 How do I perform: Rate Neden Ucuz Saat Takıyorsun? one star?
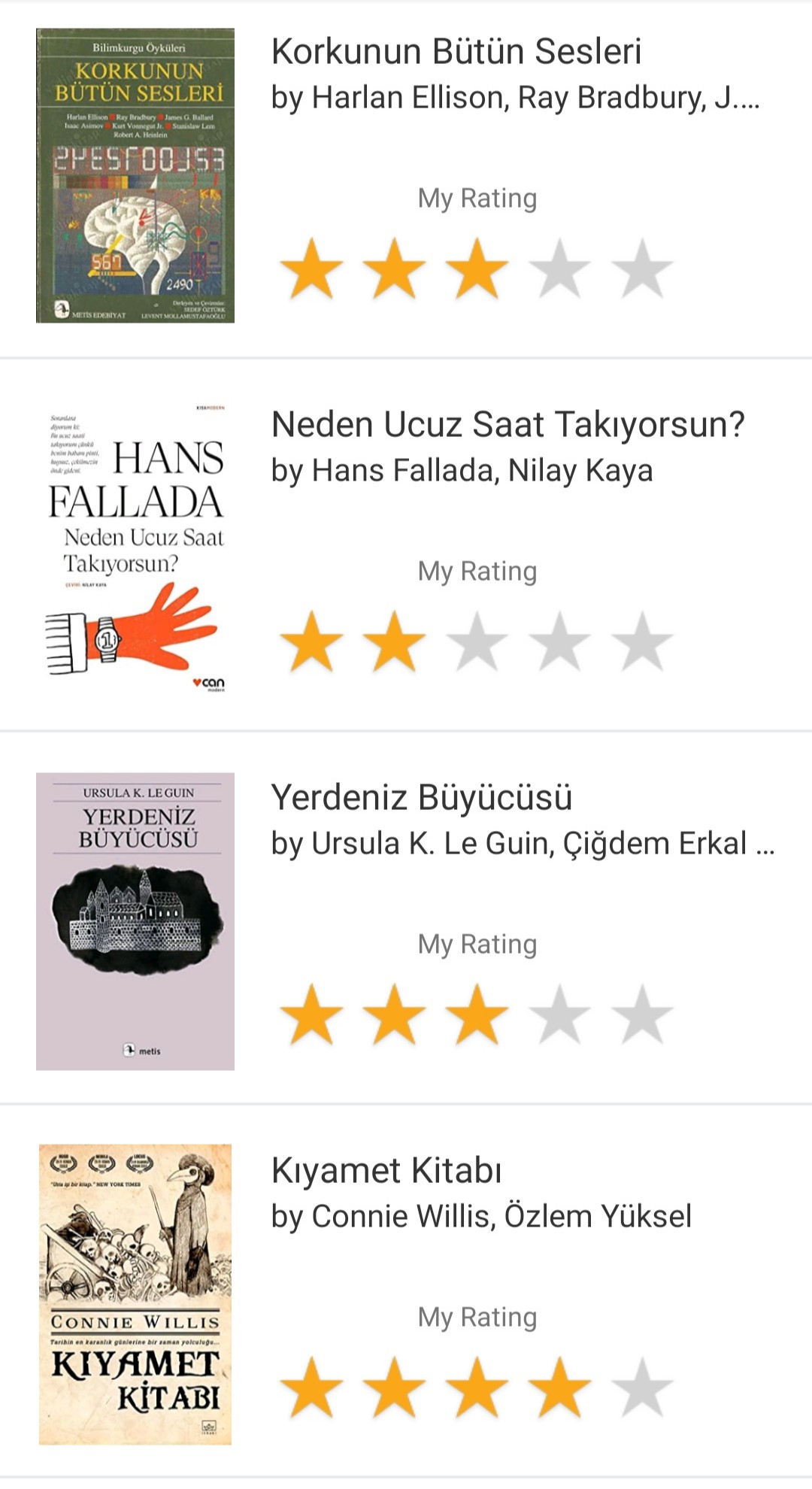[x=311, y=641]
